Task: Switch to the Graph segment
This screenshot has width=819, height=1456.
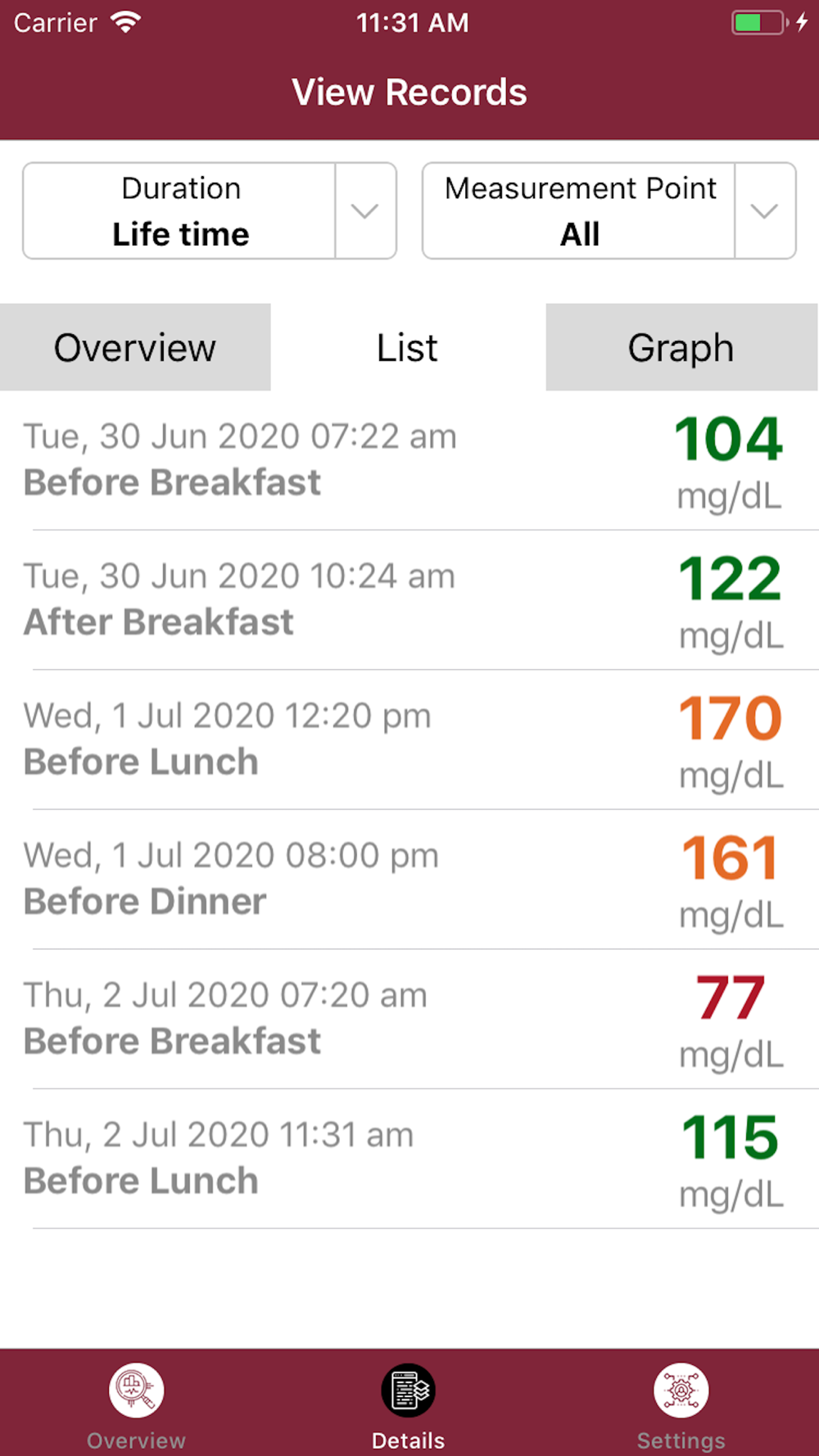Action: 681,347
